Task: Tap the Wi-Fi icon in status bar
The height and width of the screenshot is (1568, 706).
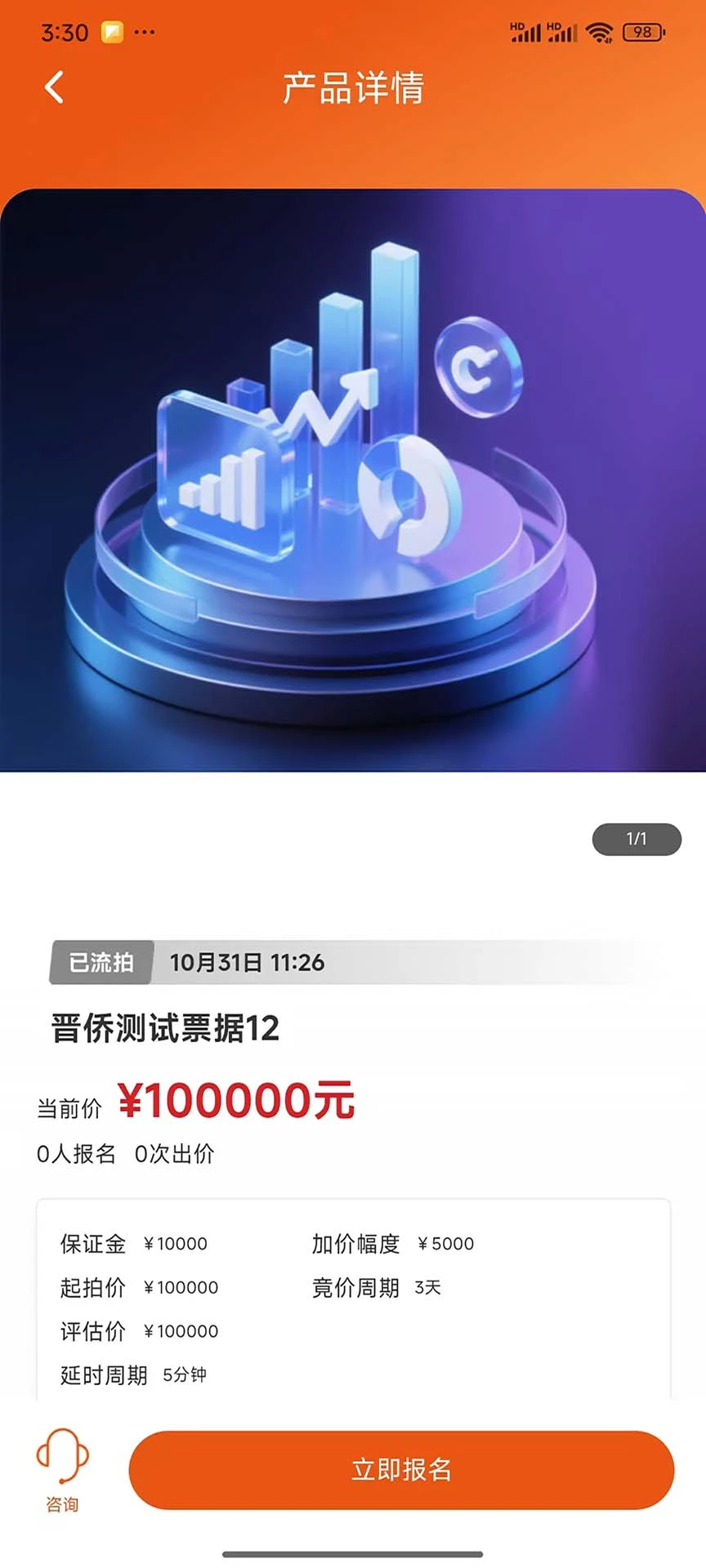Action: pyautogui.click(x=602, y=31)
